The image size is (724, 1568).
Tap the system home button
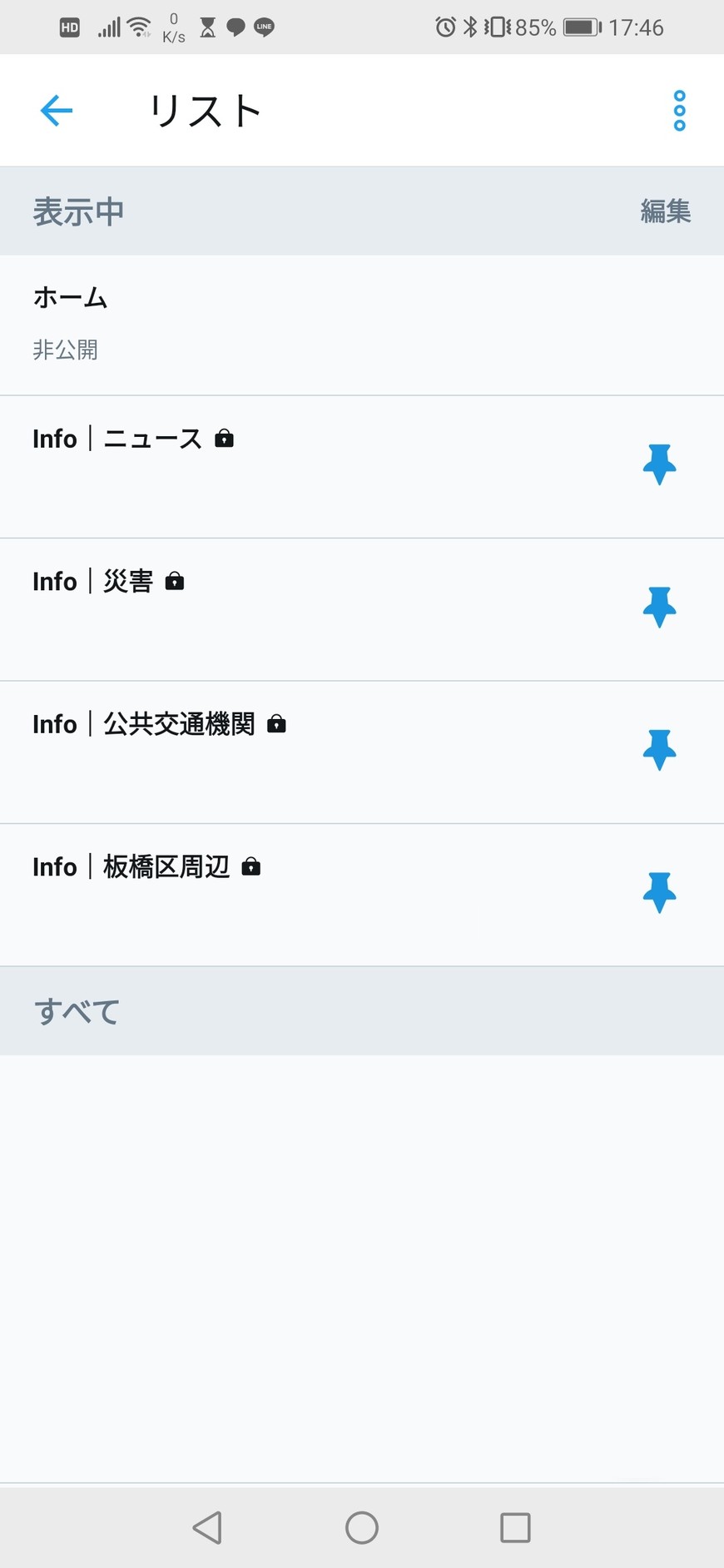point(362,1527)
